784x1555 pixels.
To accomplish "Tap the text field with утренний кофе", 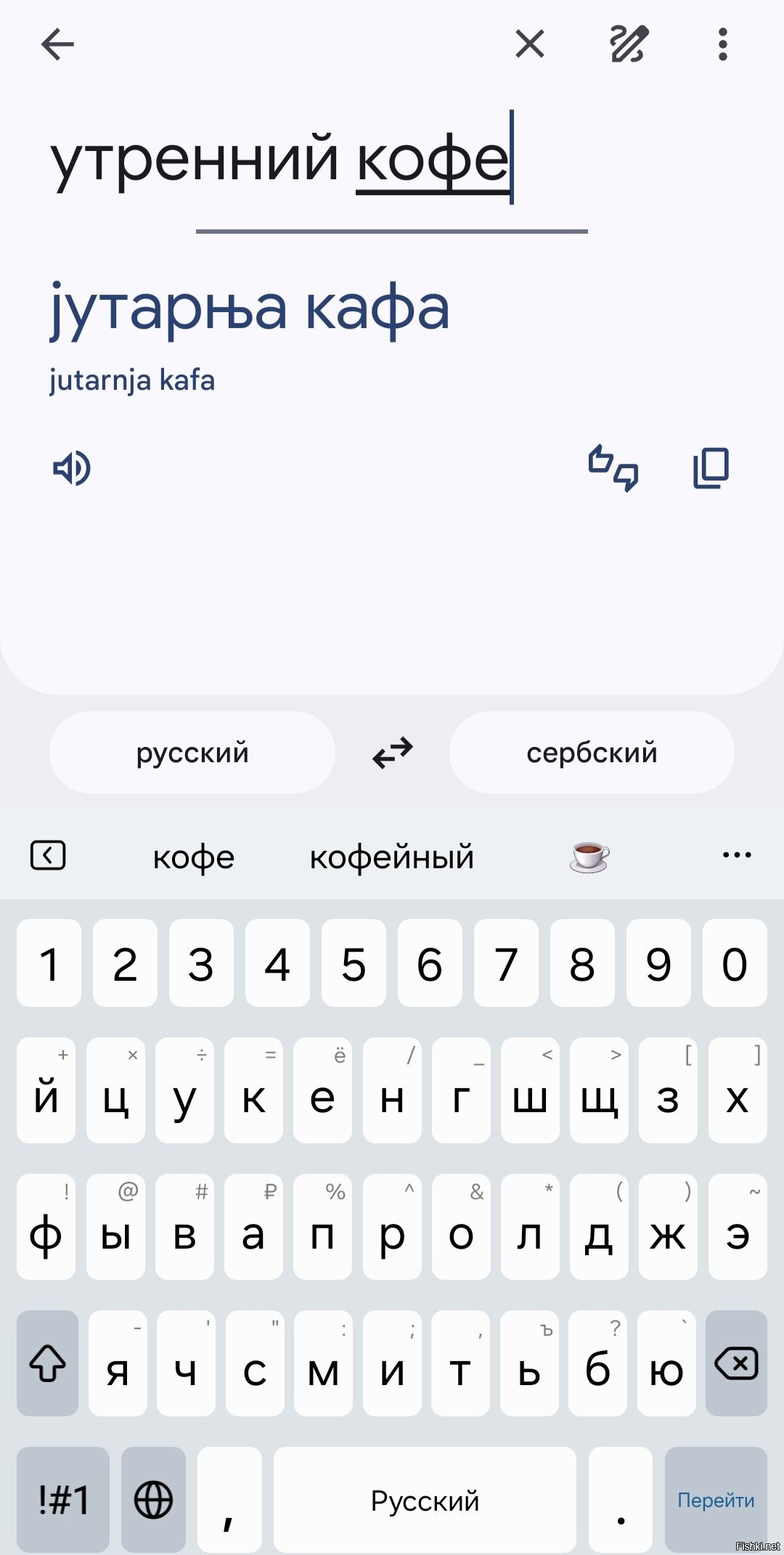I will click(280, 159).
